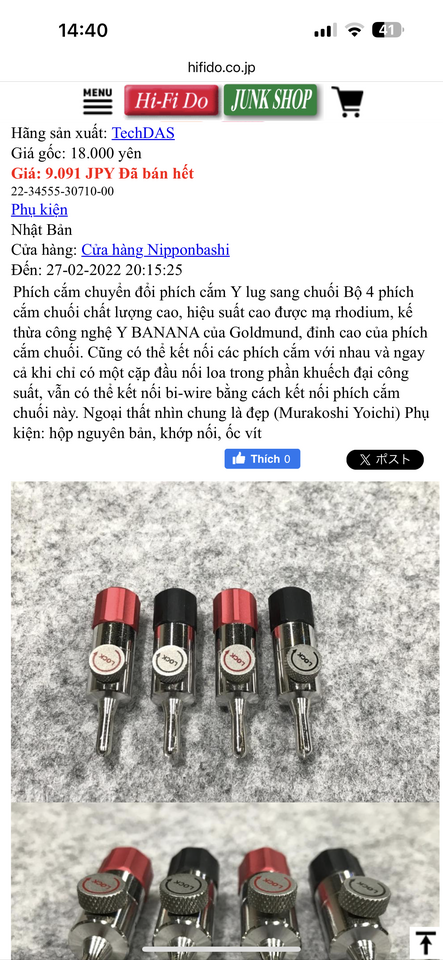The width and height of the screenshot is (443, 960).
Task: Open the TechDAS manufacturer link
Action: [x=143, y=133]
